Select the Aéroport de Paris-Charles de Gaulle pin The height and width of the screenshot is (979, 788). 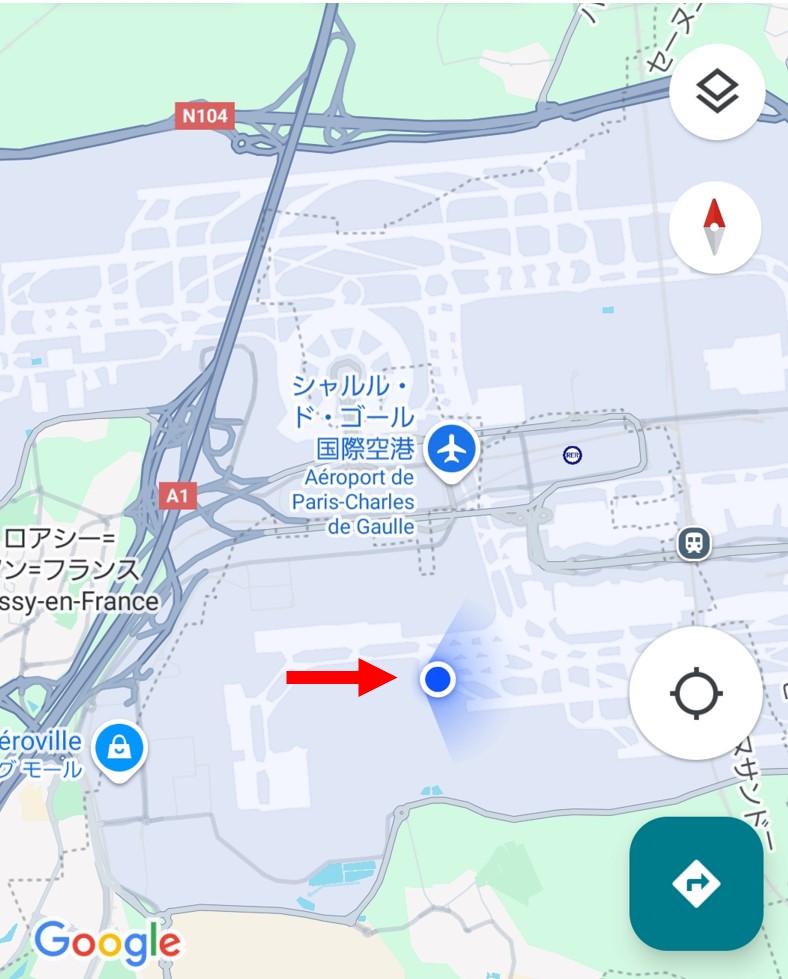click(x=453, y=450)
